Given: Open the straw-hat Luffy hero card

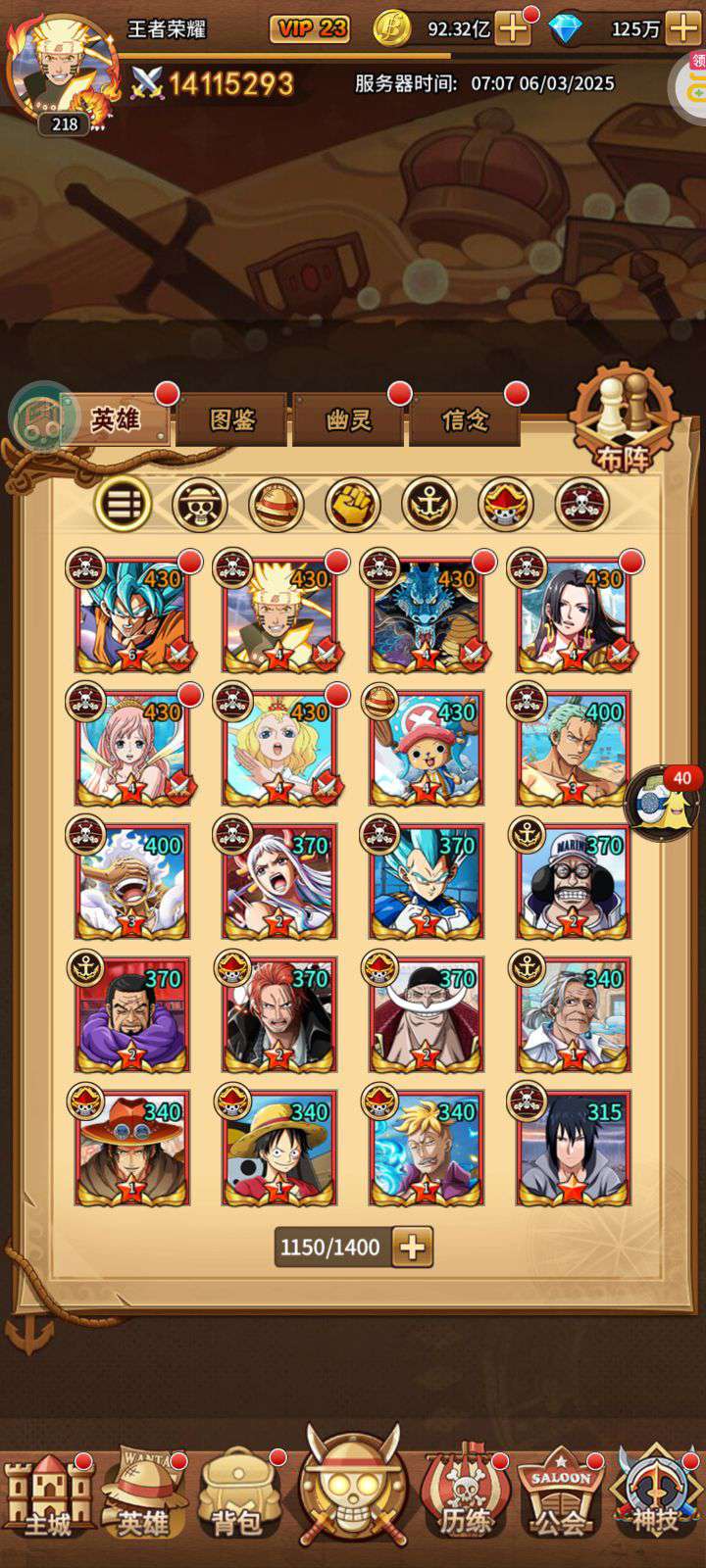Looking at the screenshot, I should click(278, 1147).
